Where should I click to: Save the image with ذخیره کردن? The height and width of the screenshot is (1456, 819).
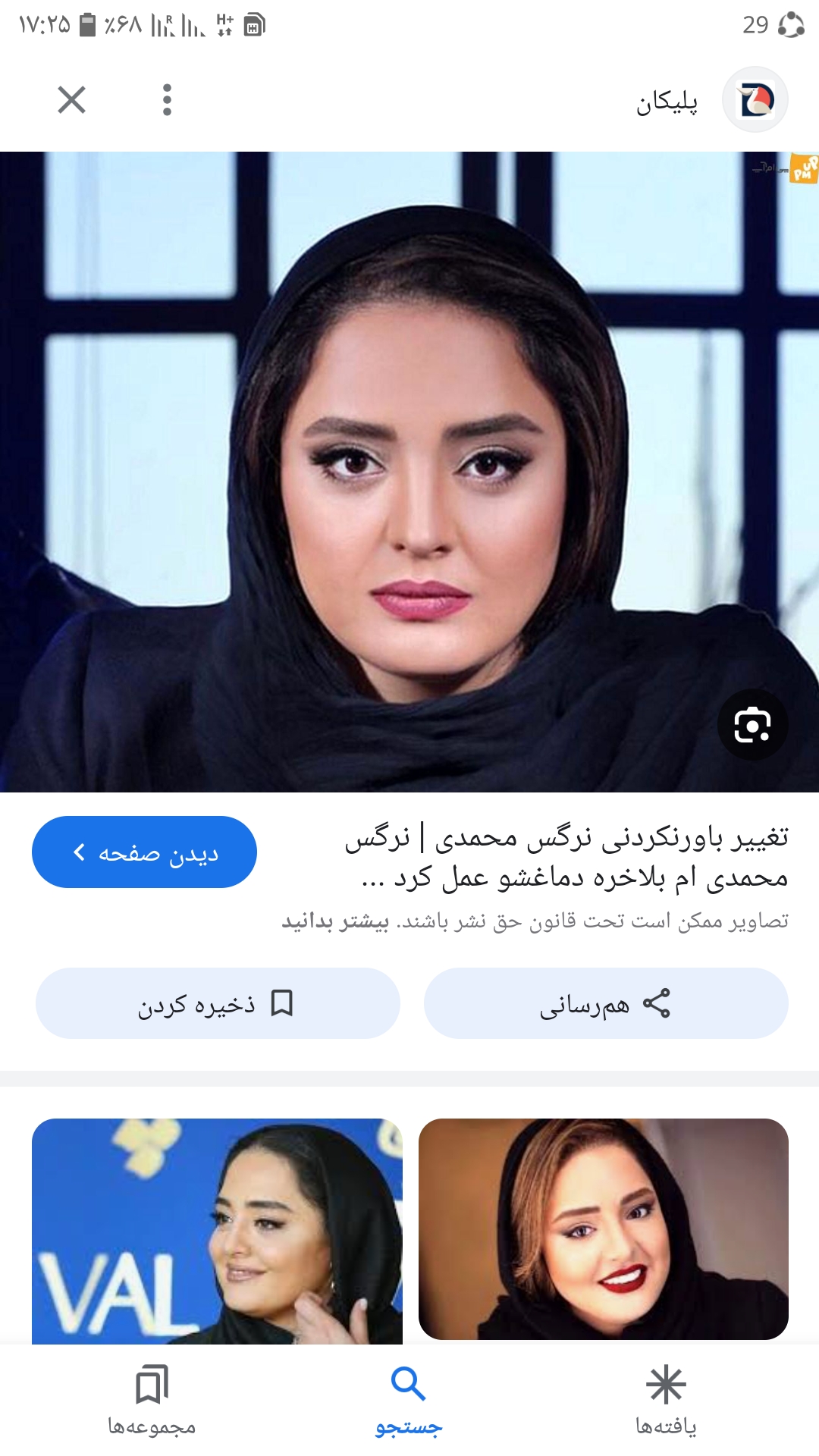[x=218, y=1003]
